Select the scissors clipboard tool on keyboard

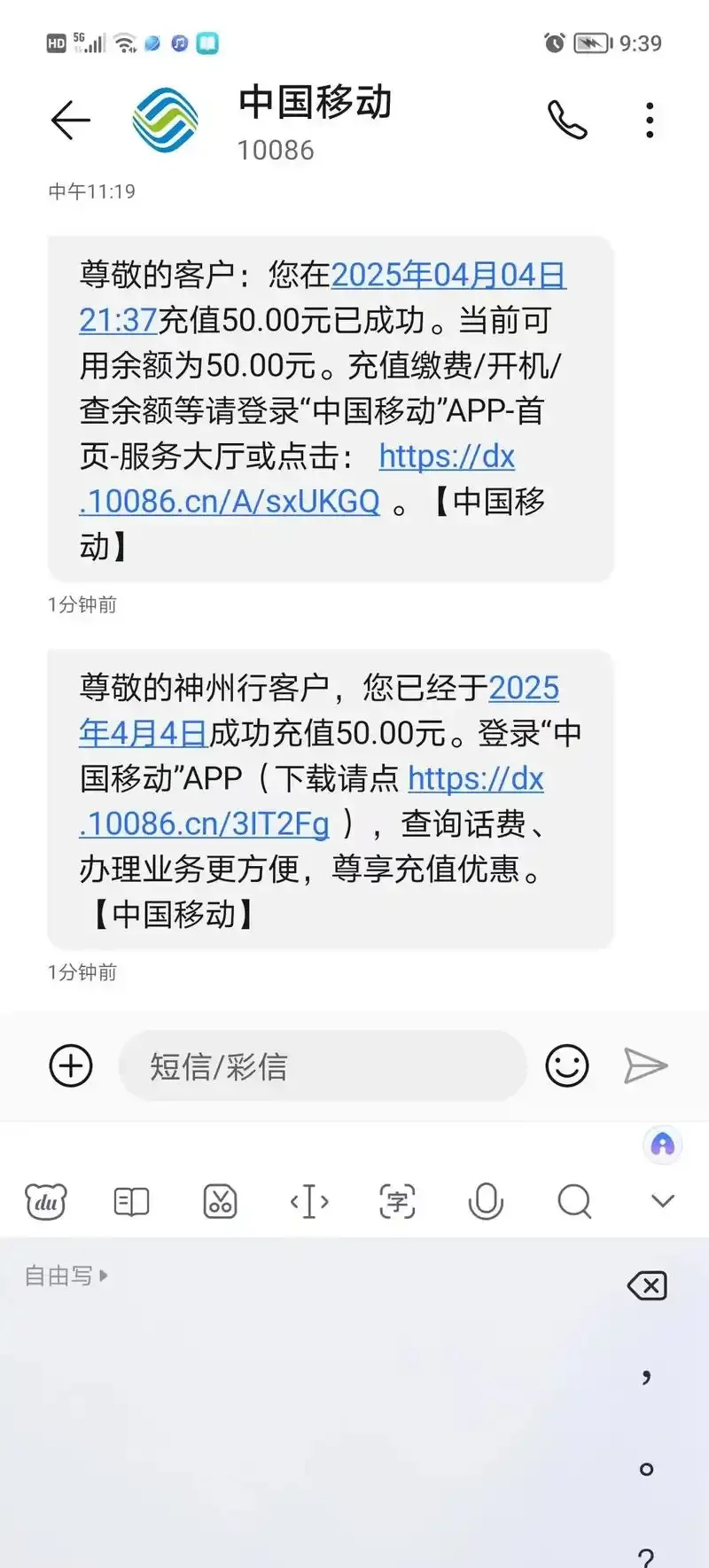pyautogui.click(x=220, y=1202)
